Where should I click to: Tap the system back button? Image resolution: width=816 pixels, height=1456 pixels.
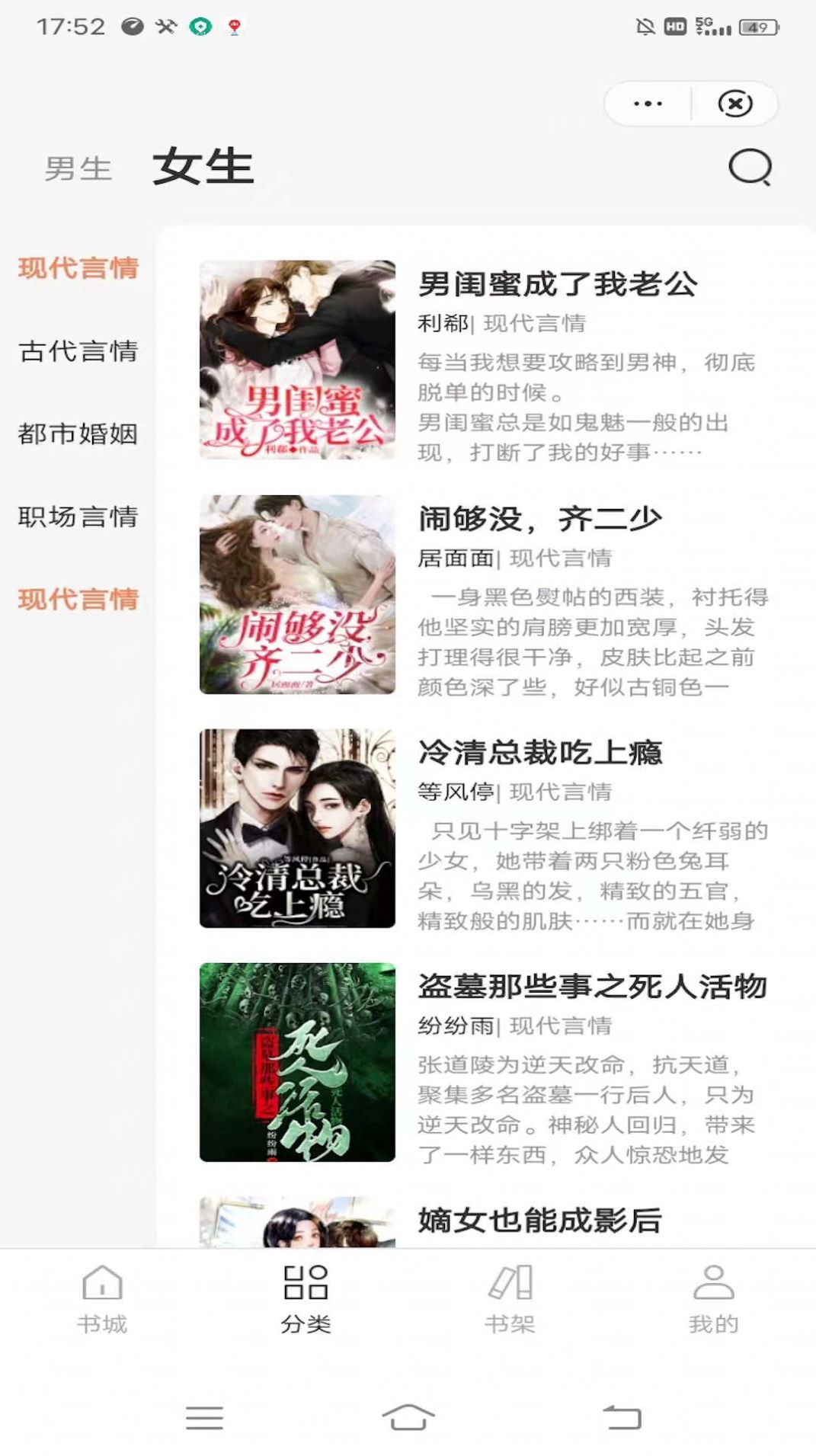(x=622, y=1417)
